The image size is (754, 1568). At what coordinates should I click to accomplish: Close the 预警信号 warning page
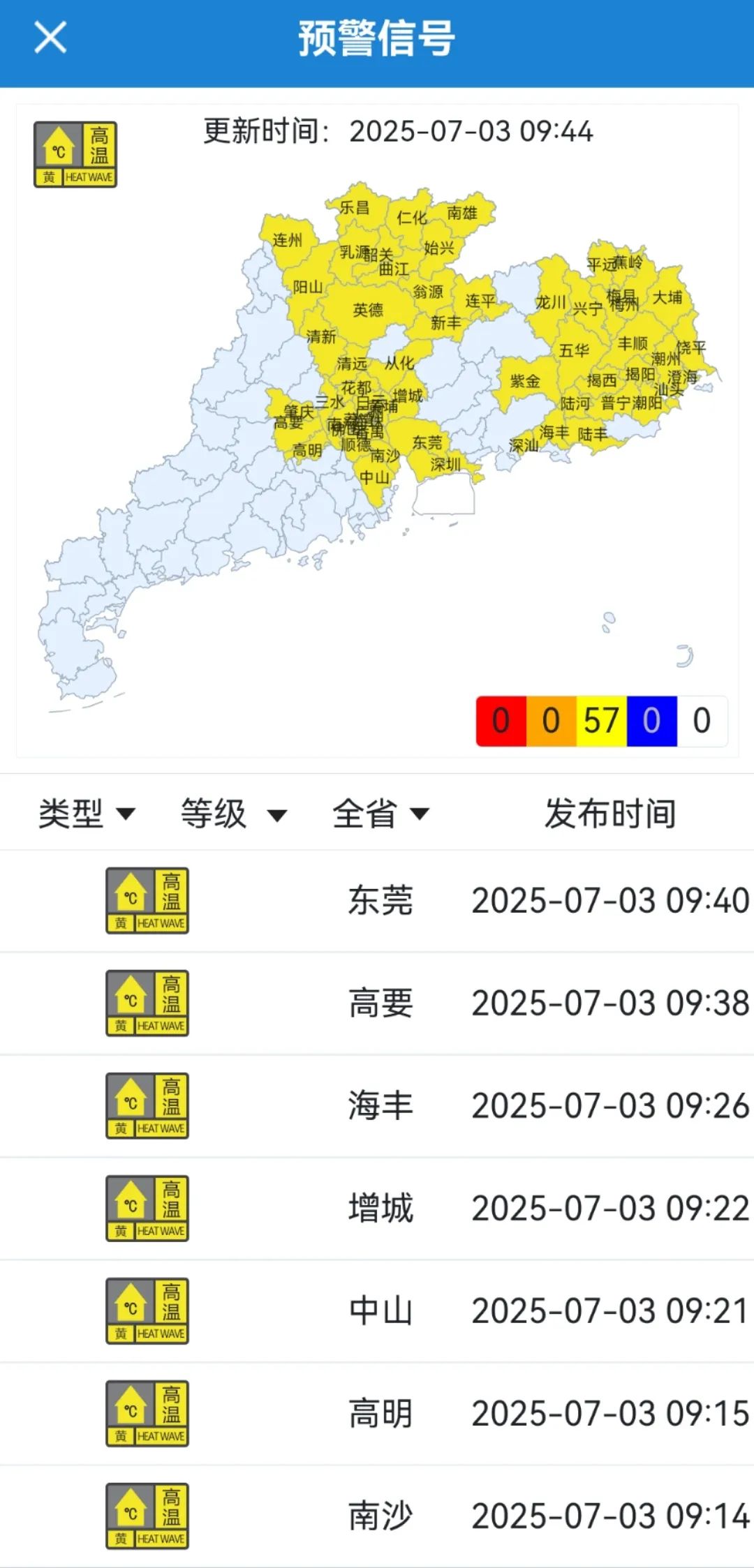(50, 38)
